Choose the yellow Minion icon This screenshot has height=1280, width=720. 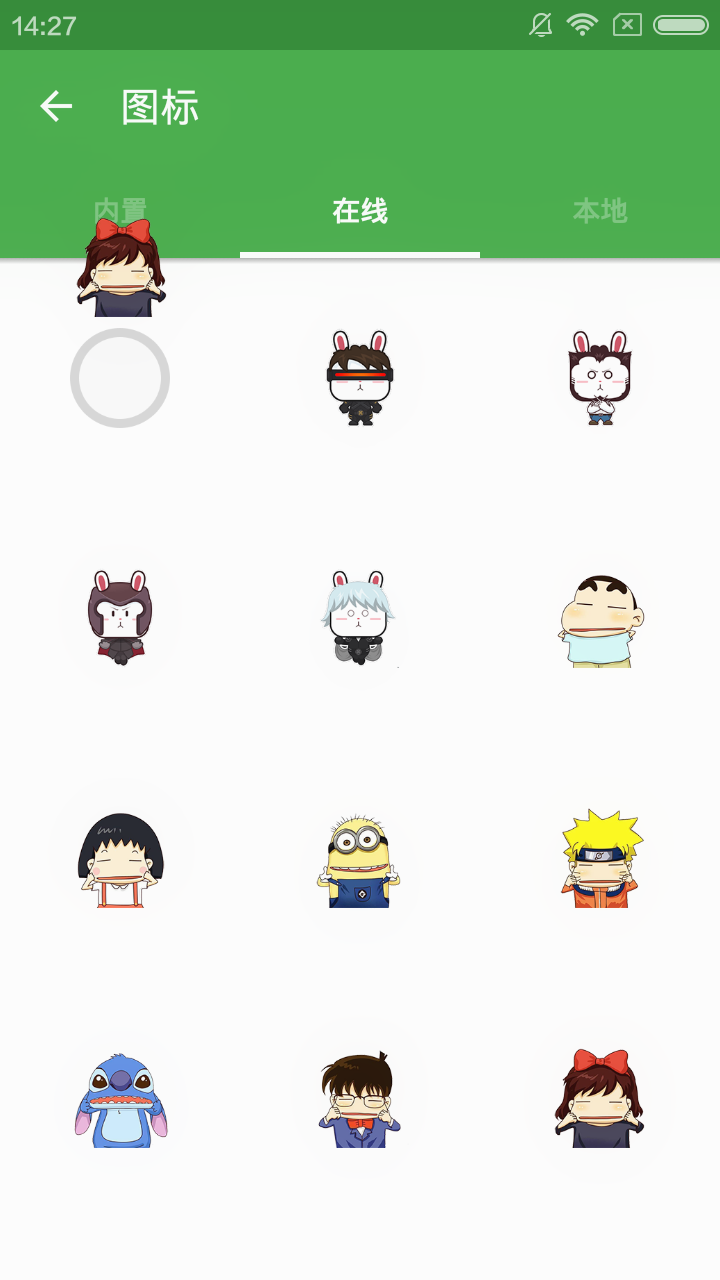(360, 860)
